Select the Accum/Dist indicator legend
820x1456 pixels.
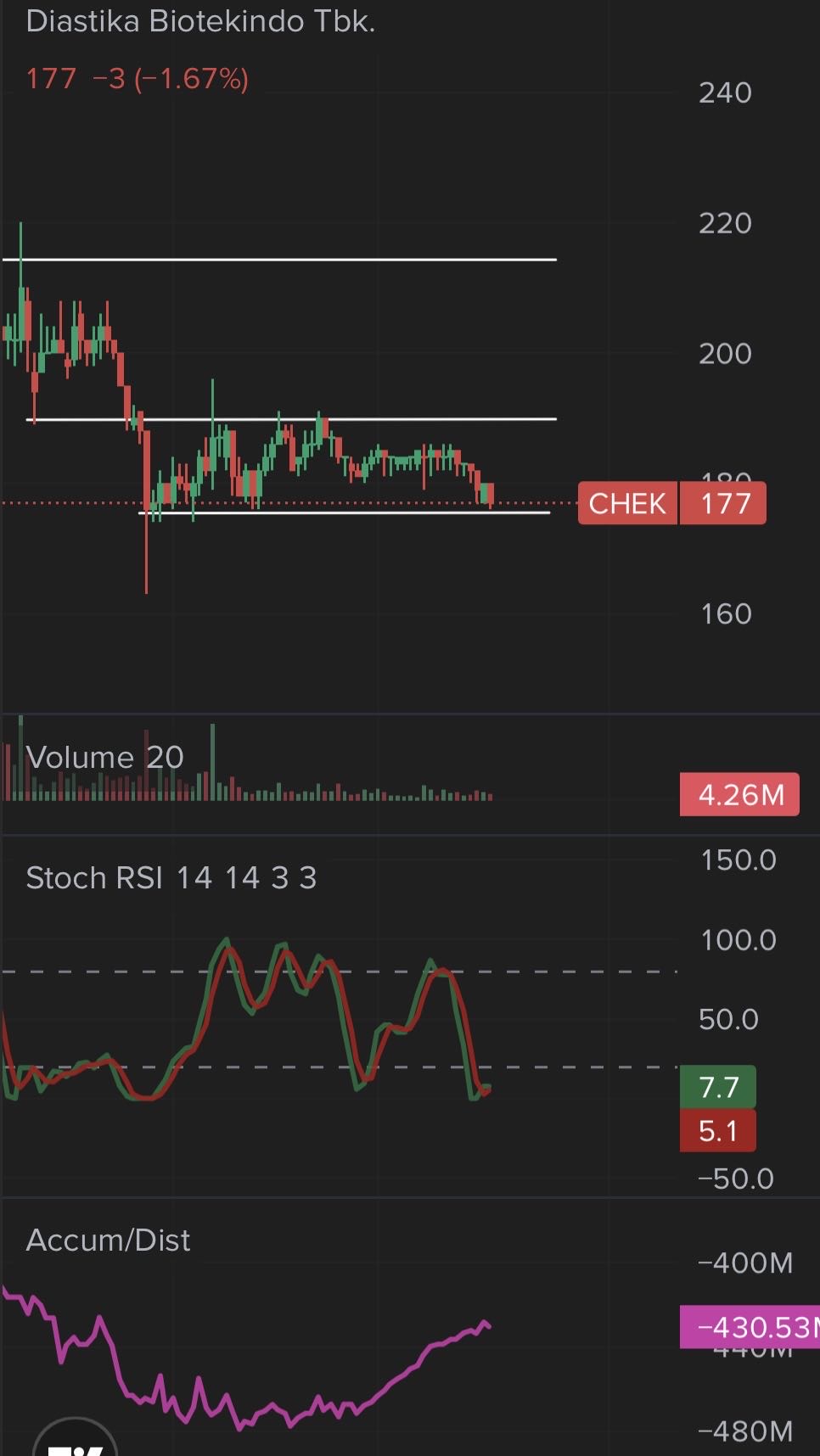tap(108, 1240)
